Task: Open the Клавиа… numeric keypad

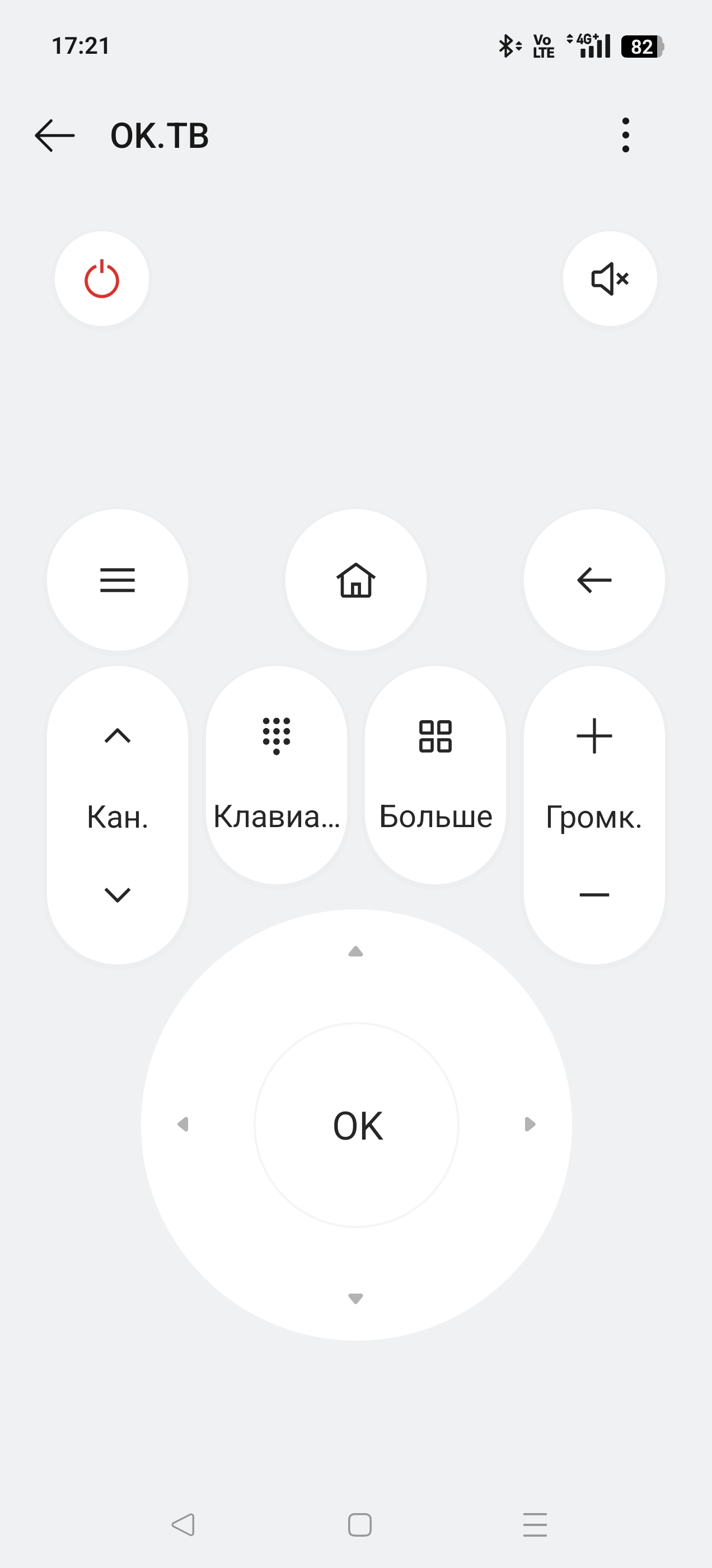Action: click(x=277, y=775)
